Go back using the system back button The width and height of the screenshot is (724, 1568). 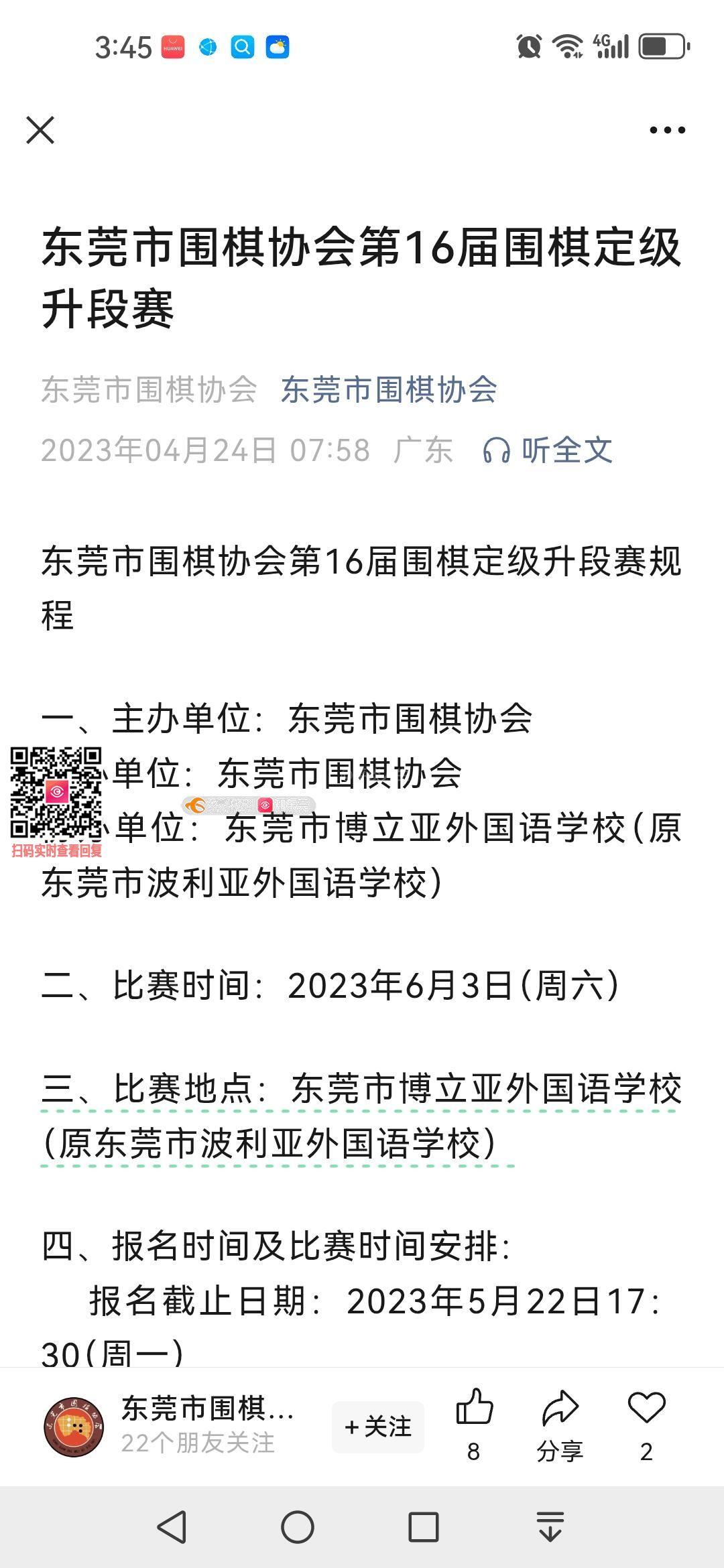pos(172,1527)
